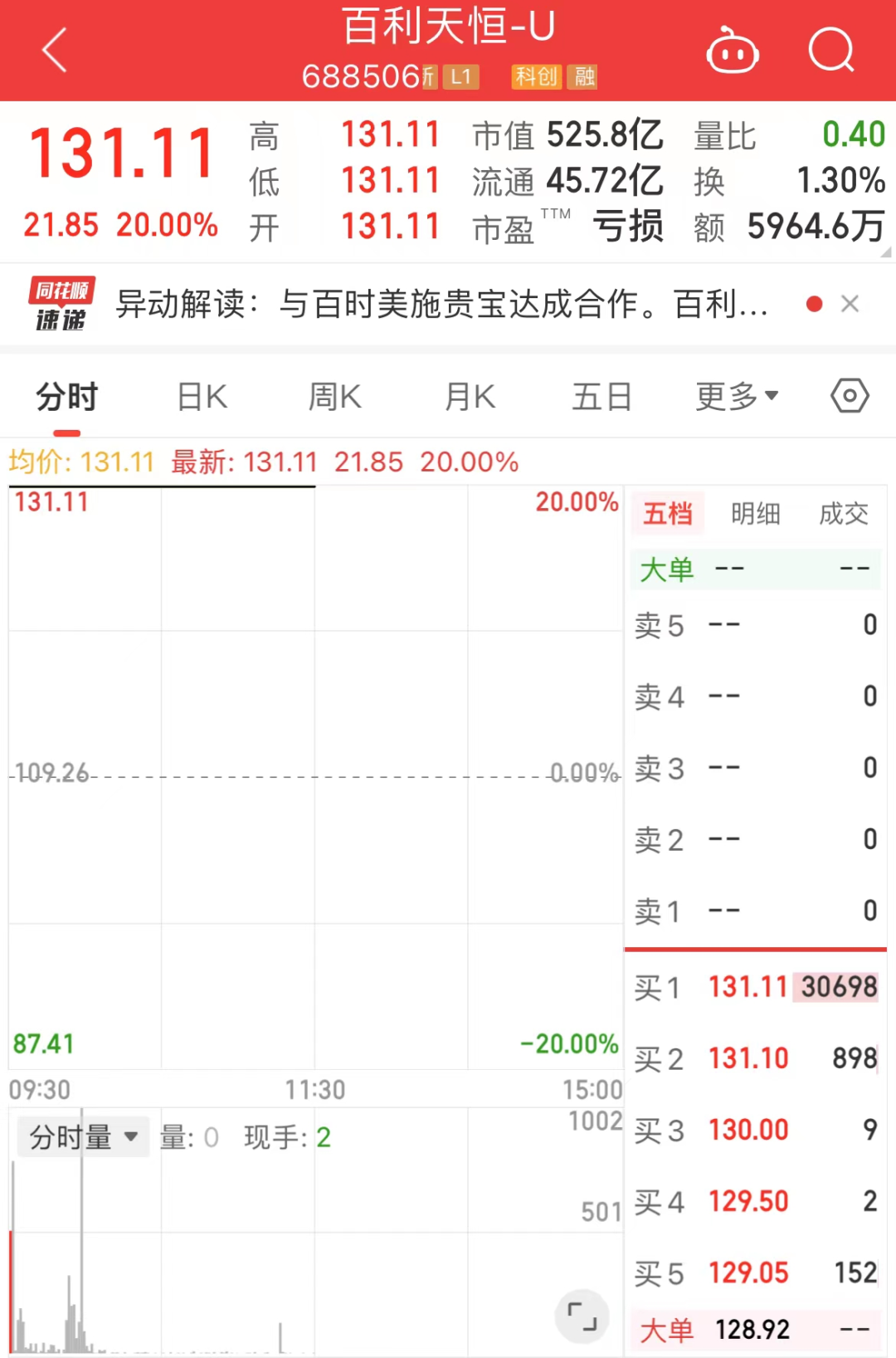Select the 五档 order book tab
The height and width of the screenshot is (1358, 896).
[x=668, y=514]
